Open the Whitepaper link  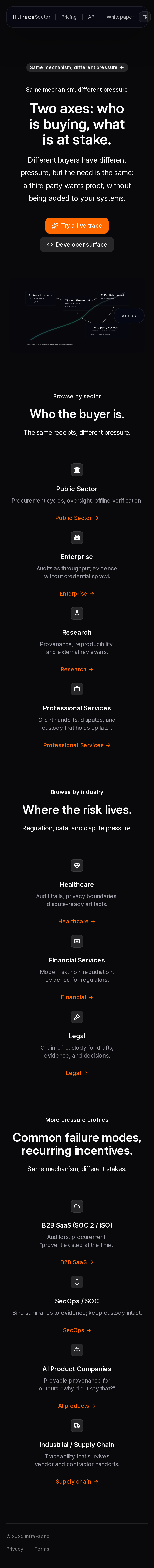(120, 17)
